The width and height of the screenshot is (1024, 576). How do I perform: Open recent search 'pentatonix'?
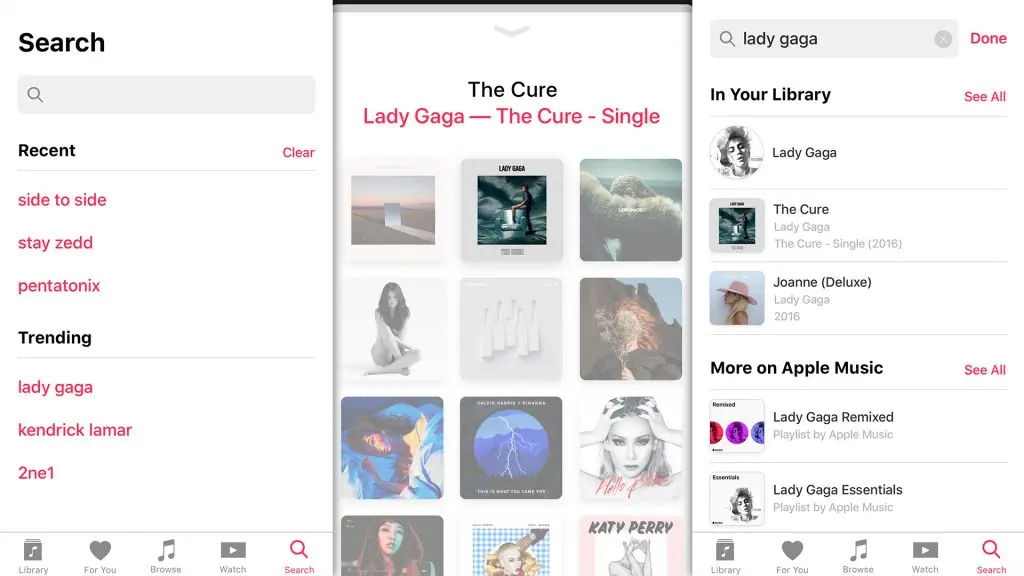(59, 286)
